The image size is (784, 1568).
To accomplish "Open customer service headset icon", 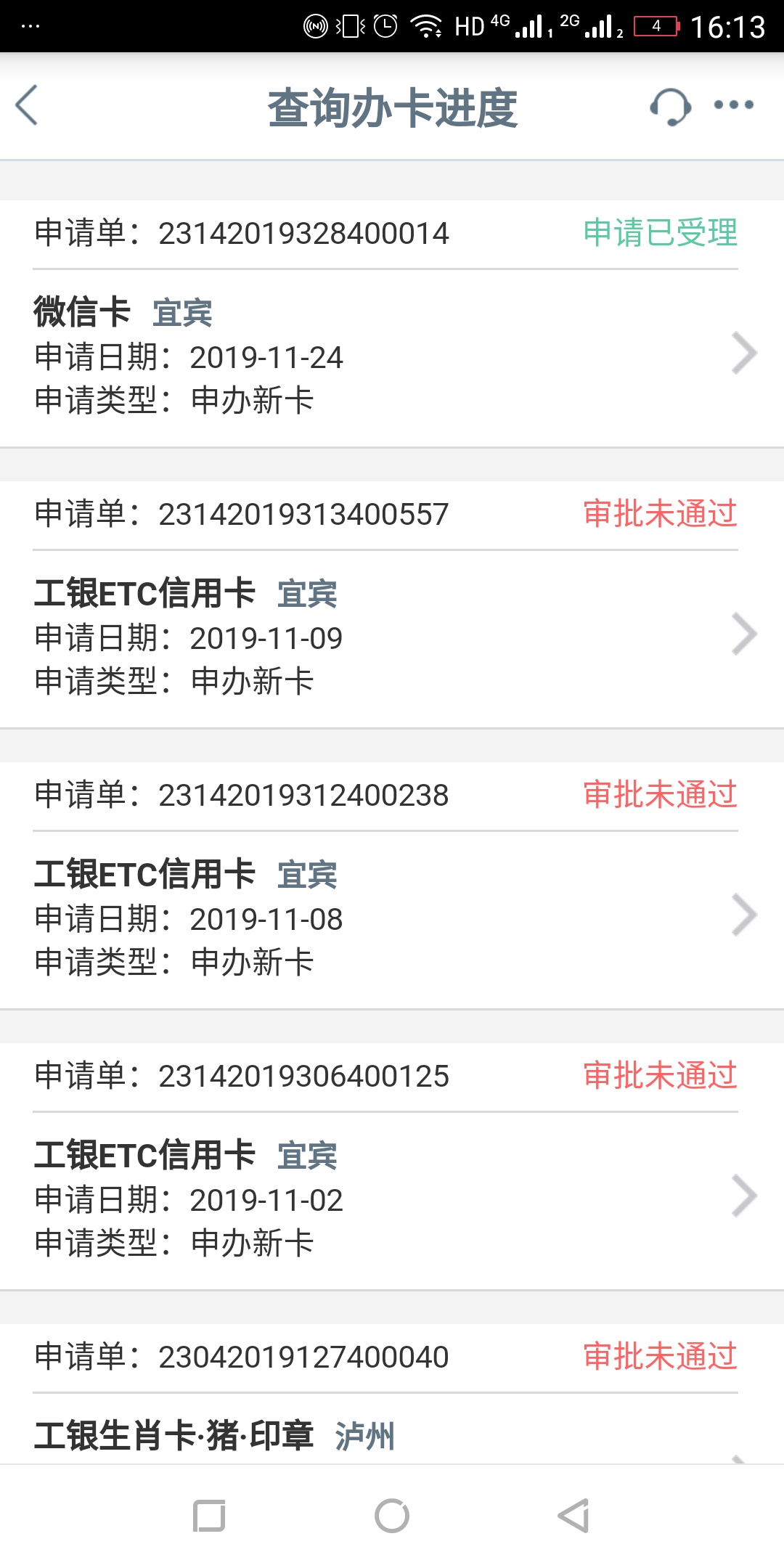I will click(x=670, y=107).
